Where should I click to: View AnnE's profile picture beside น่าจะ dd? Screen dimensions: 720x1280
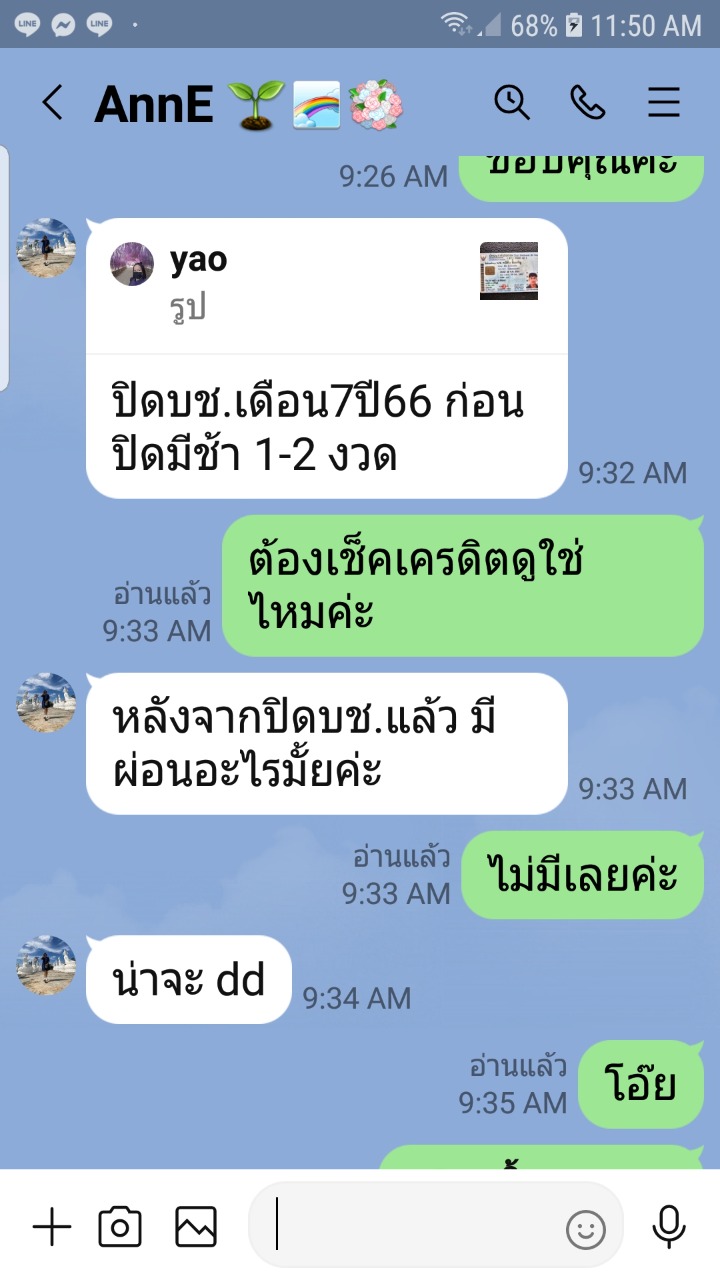point(46,965)
